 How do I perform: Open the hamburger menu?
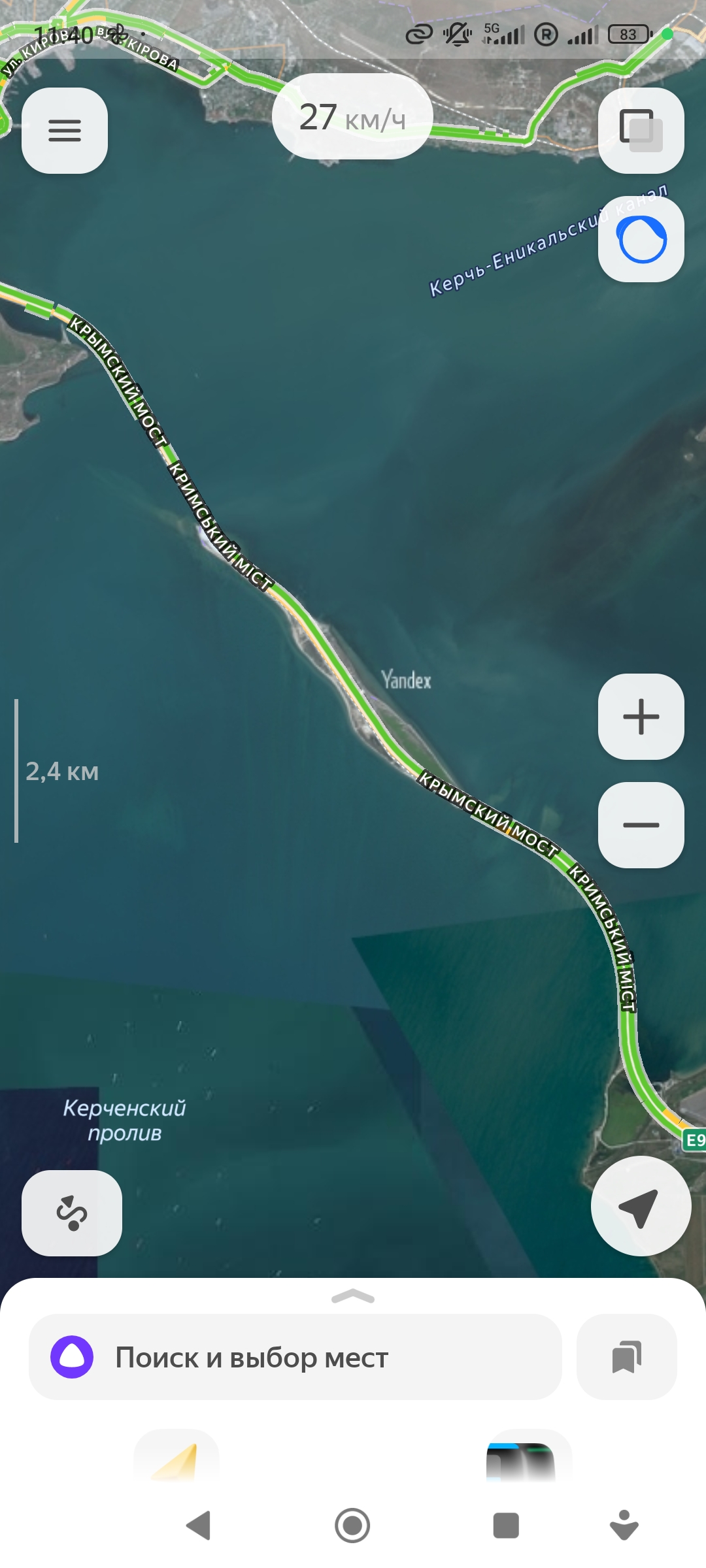click(x=65, y=131)
